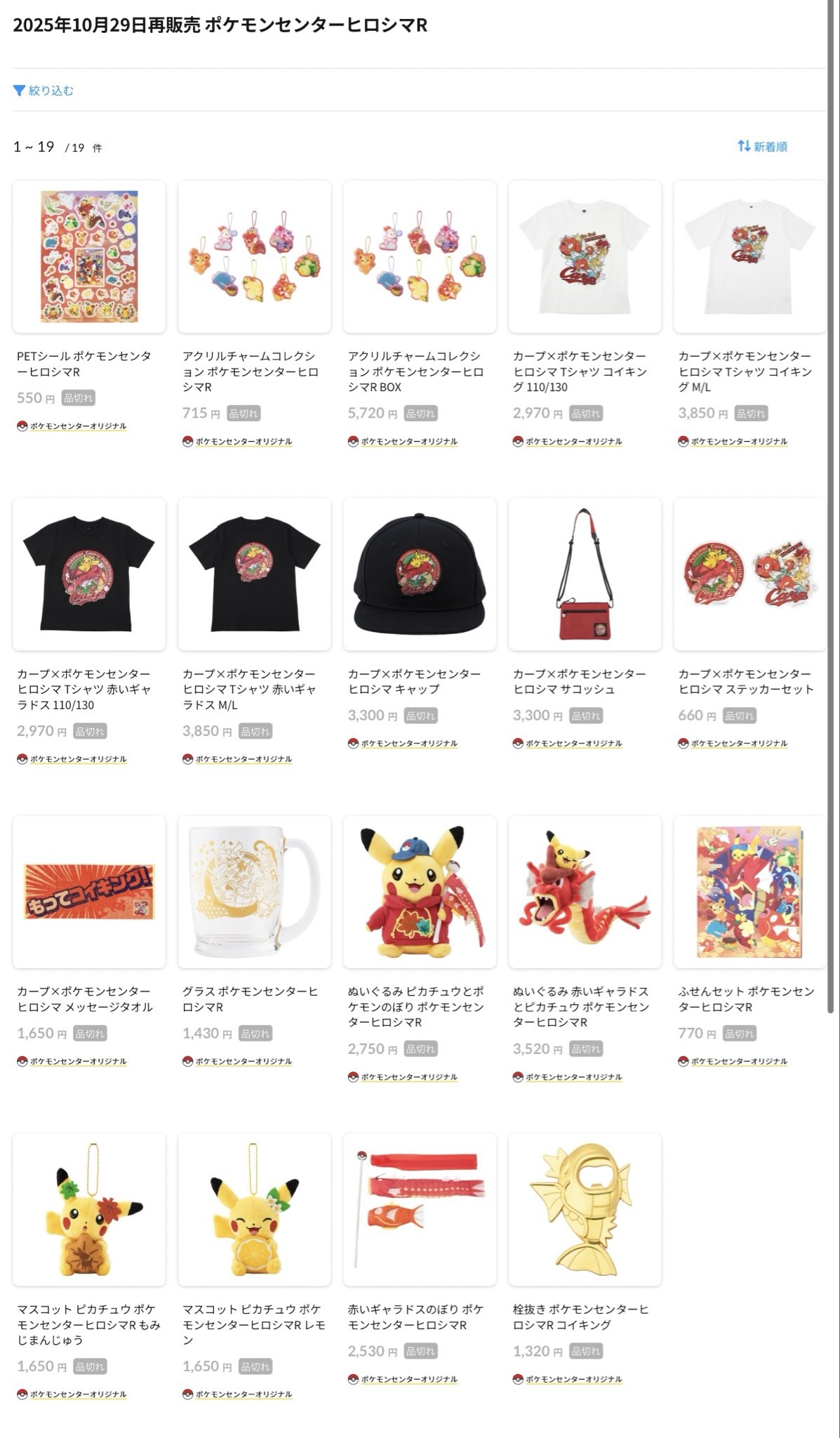View Tシャツ コイキング M/L product
The width and height of the screenshot is (840, 1438).
click(x=749, y=257)
